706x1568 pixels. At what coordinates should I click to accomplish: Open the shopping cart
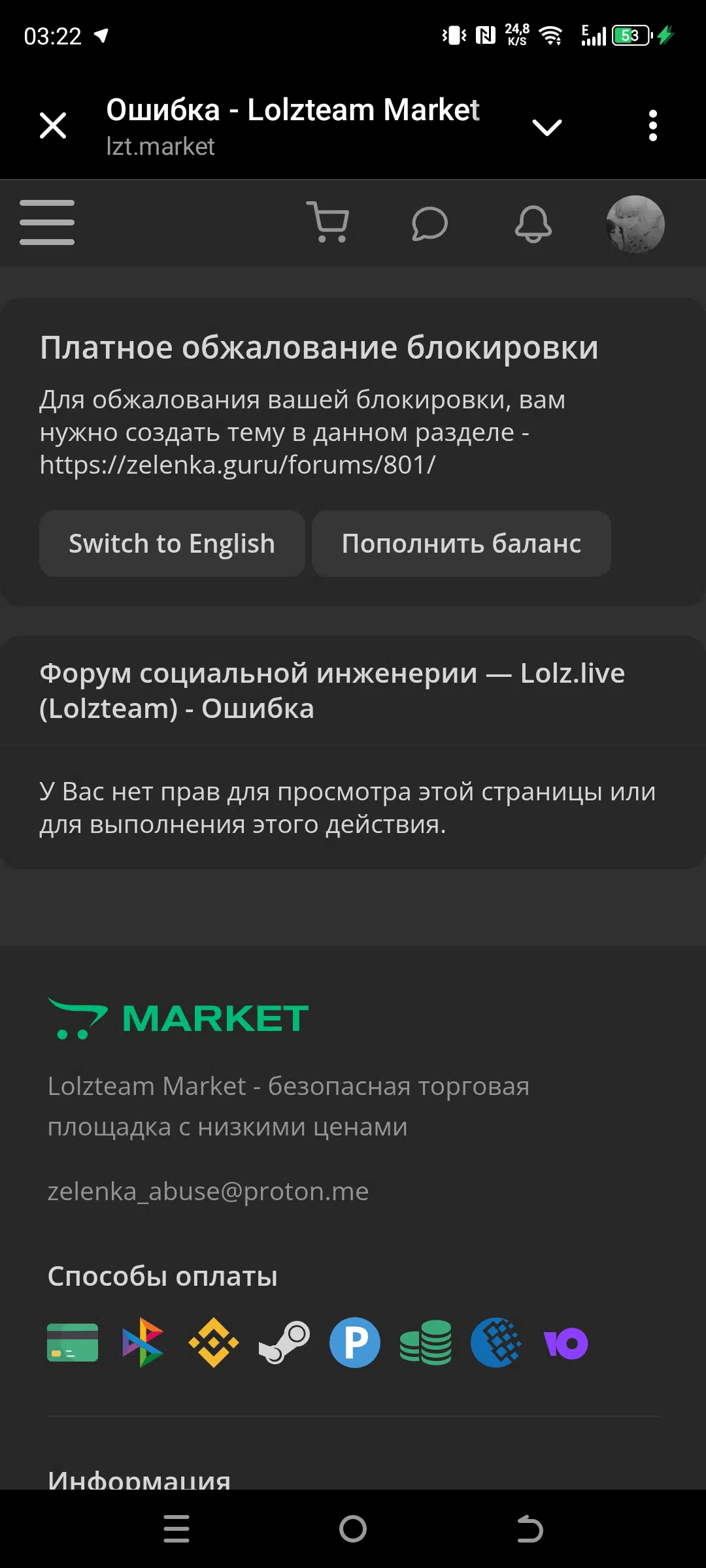pyautogui.click(x=329, y=222)
